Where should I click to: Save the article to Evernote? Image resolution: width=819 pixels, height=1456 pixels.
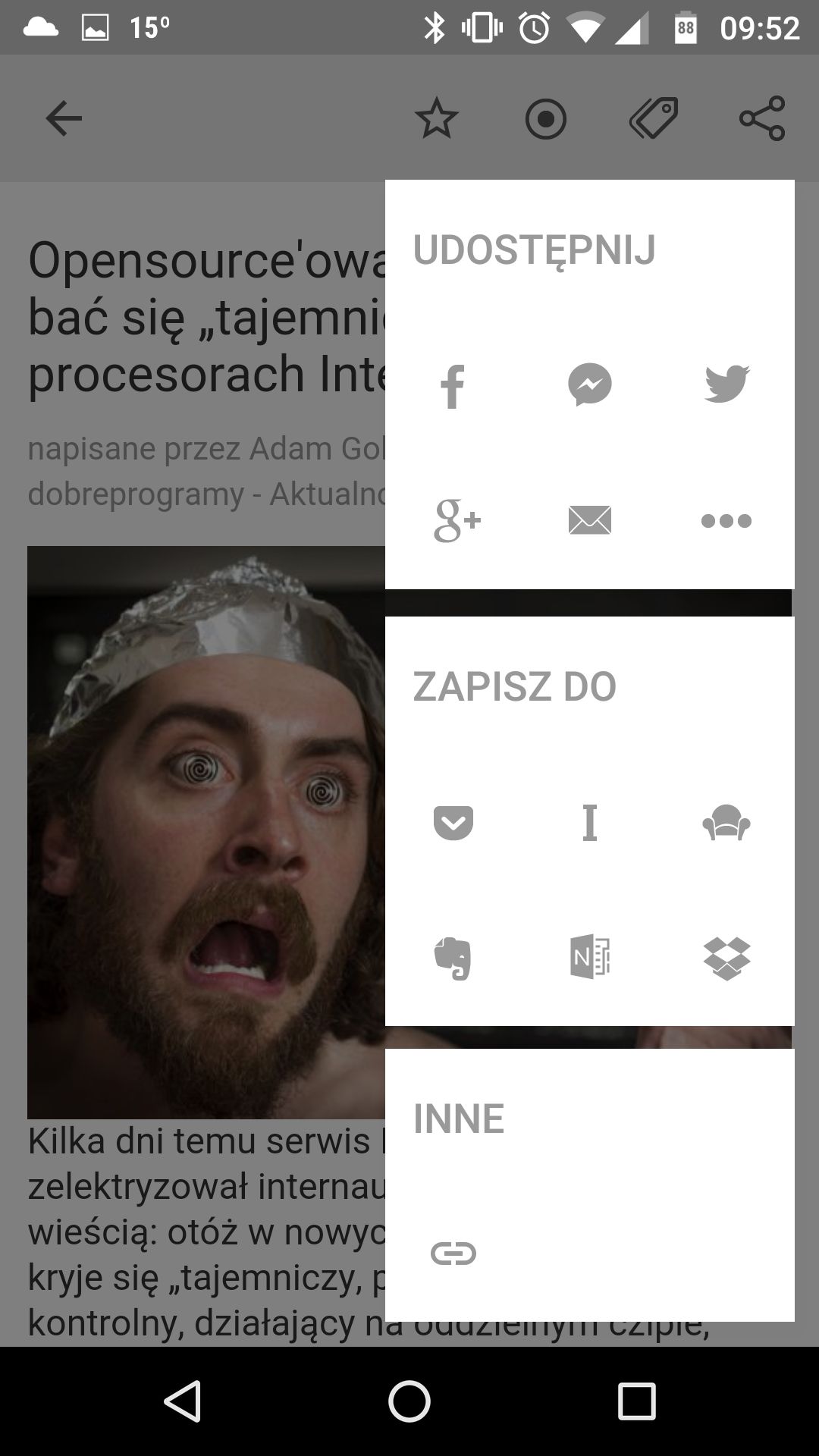click(x=453, y=959)
